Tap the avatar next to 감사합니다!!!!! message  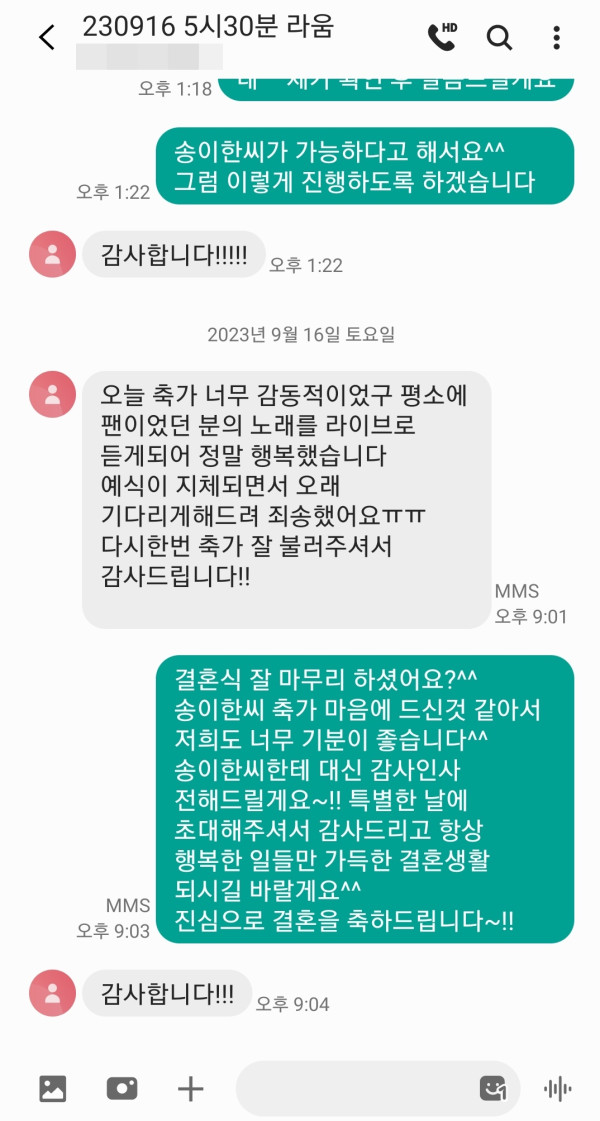pos(52,254)
